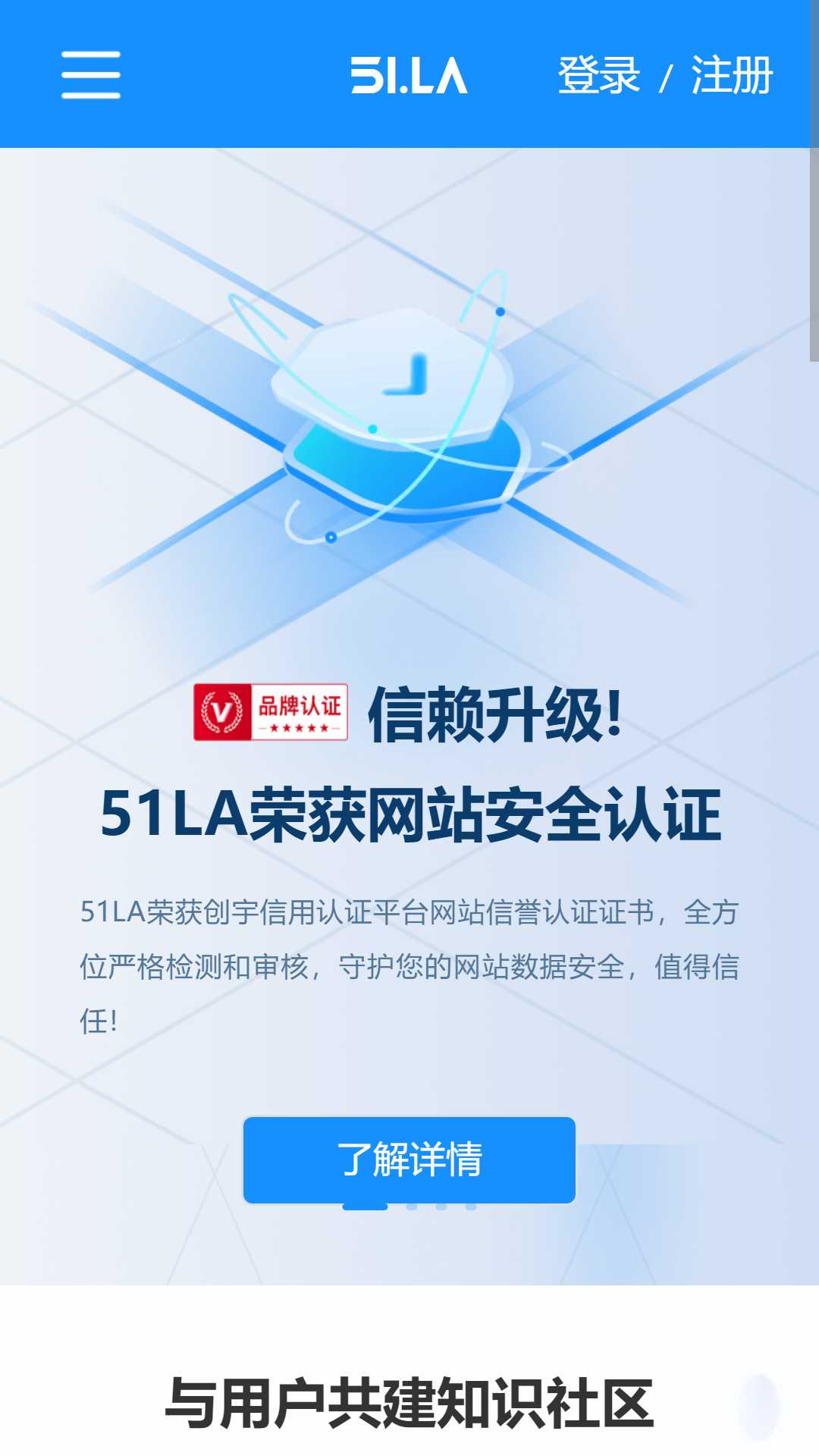Image resolution: width=819 pixels, height=1456 pixels.
Task: Tap the floating round button at bottom right
Action: [759, 1405]
